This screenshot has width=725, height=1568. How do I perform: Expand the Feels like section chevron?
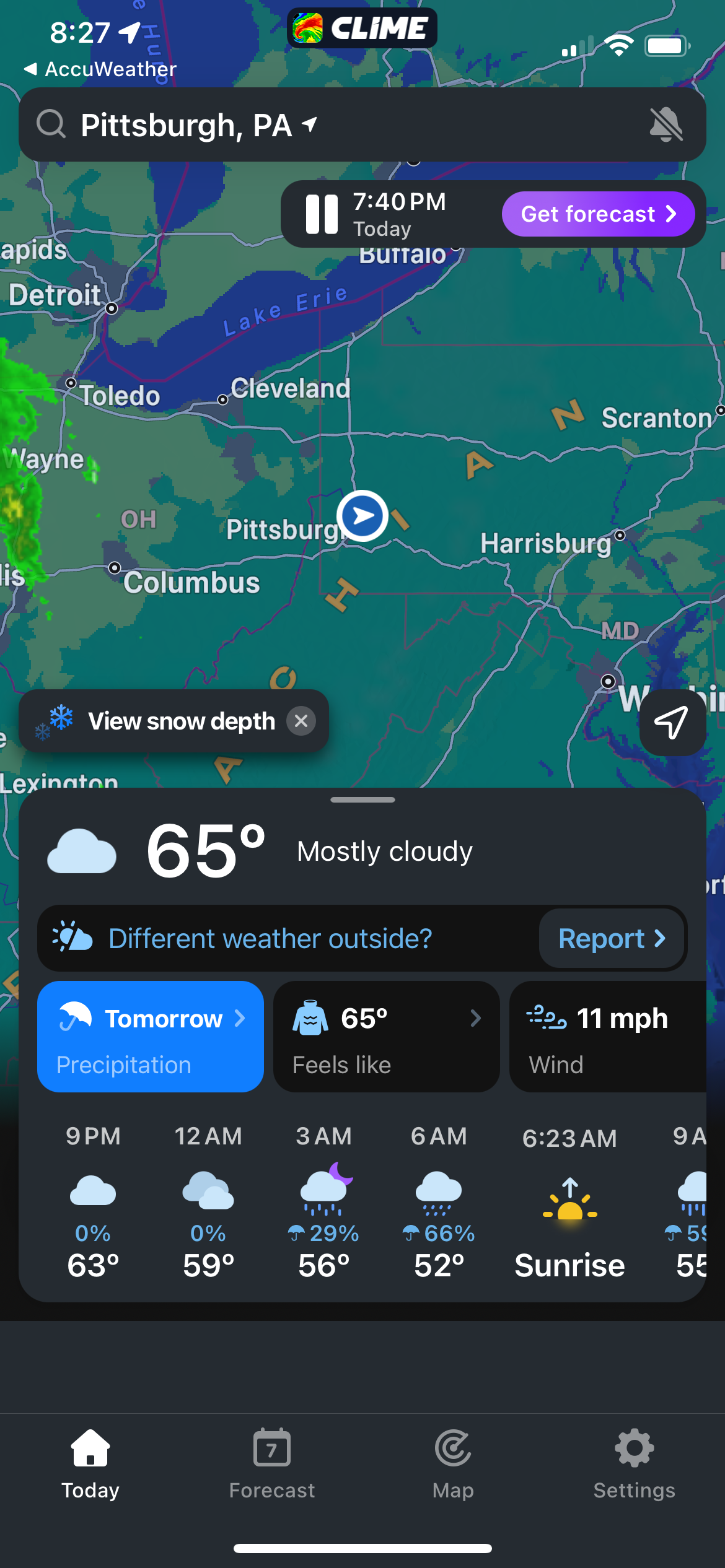[476, 1019]
